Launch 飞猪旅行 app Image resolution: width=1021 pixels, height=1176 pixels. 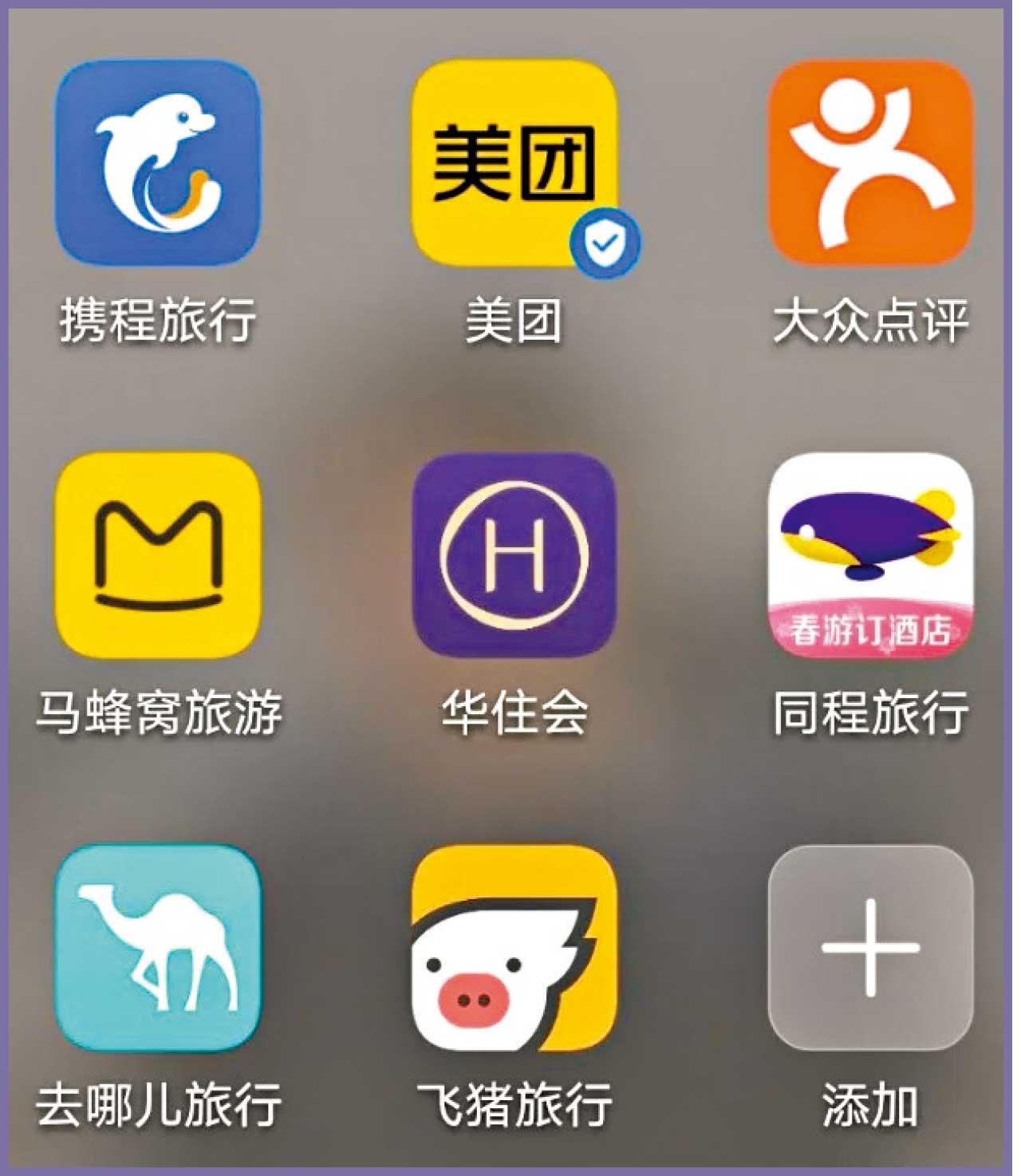(x=514, y=948)
